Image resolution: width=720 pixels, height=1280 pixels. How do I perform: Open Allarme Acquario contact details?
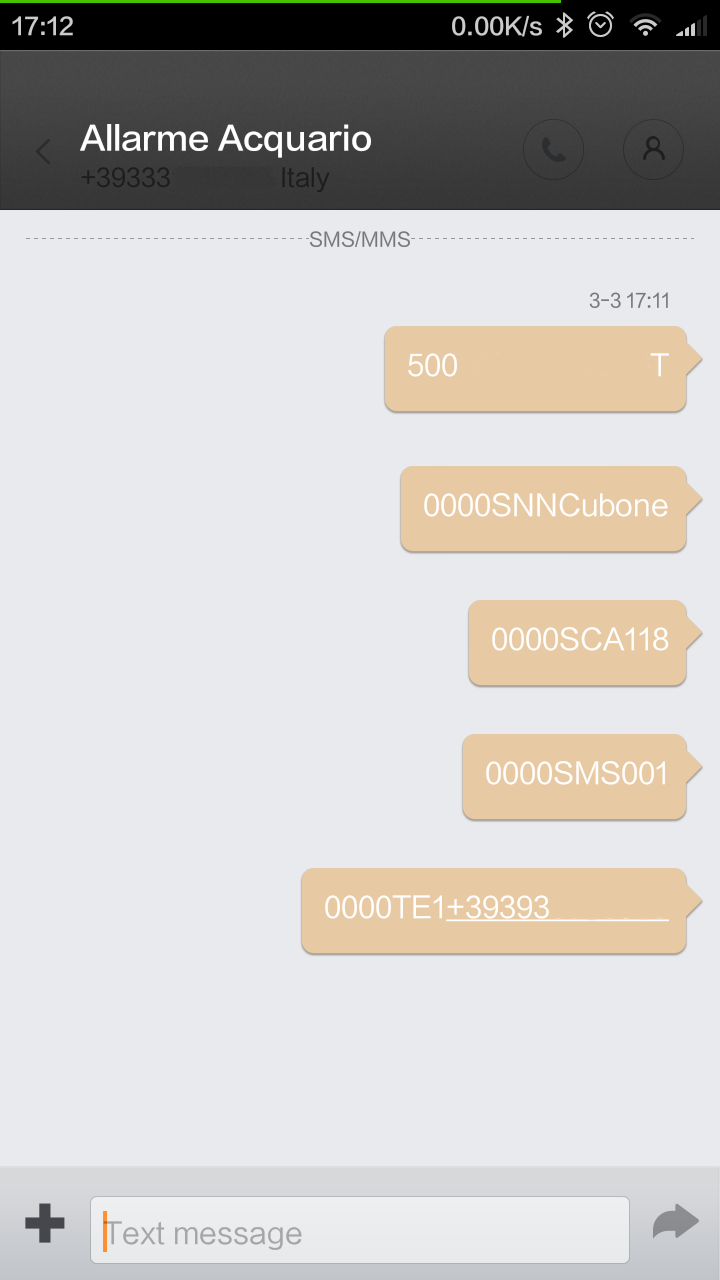click(653, 150)
